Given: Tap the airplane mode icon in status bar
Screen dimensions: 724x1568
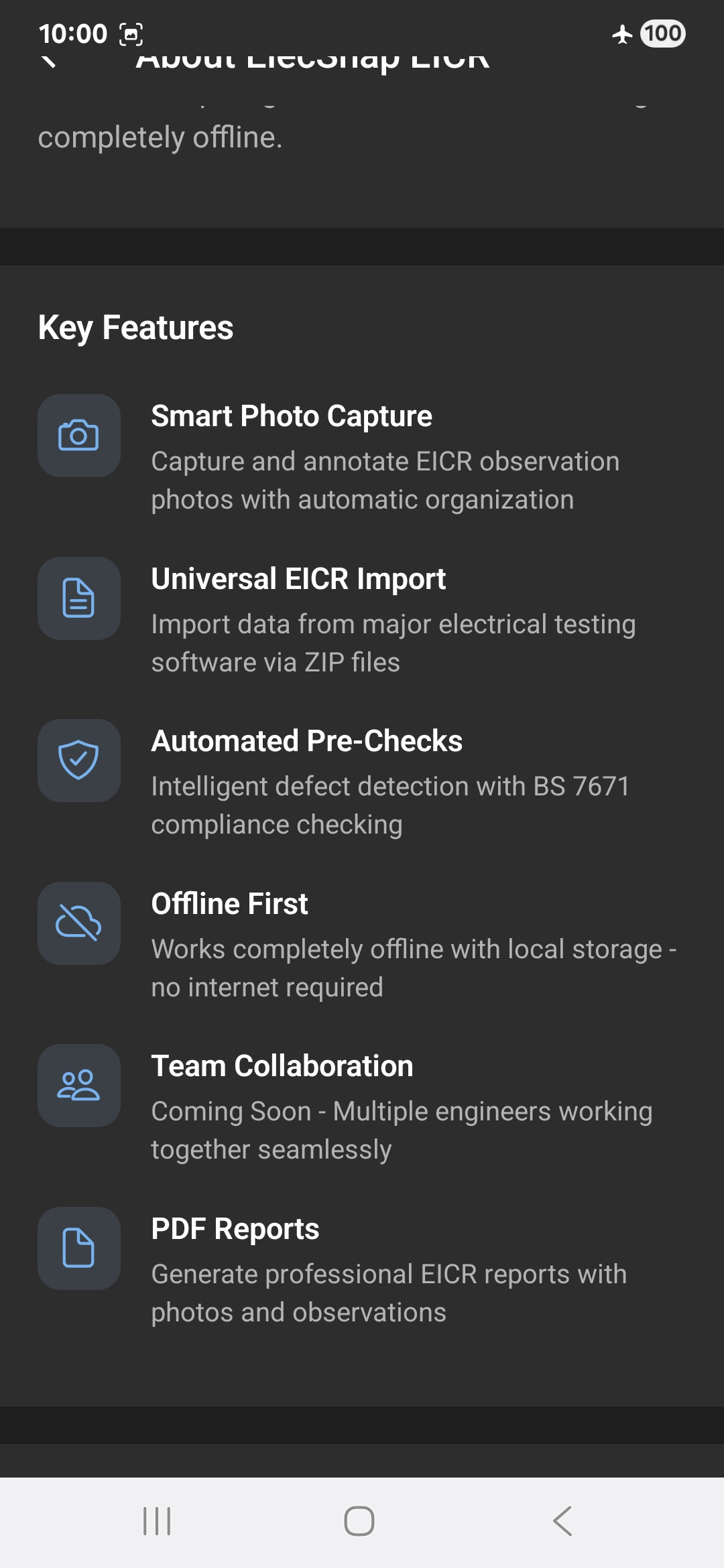Looking at the screenshot, I should 622,33.
